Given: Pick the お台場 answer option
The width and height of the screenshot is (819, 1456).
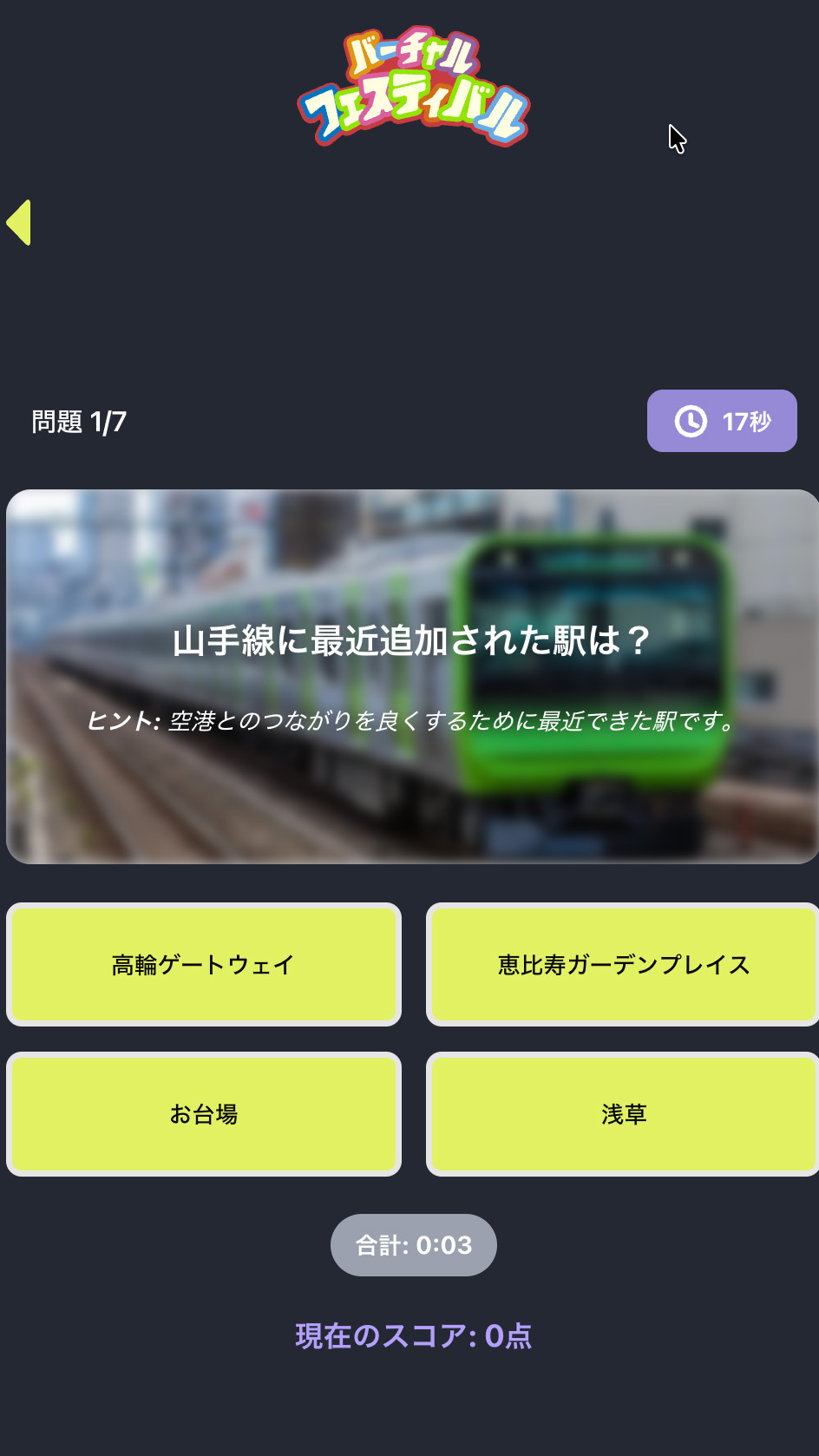Looking at the screenshot, I should [x=204, y=1114].
